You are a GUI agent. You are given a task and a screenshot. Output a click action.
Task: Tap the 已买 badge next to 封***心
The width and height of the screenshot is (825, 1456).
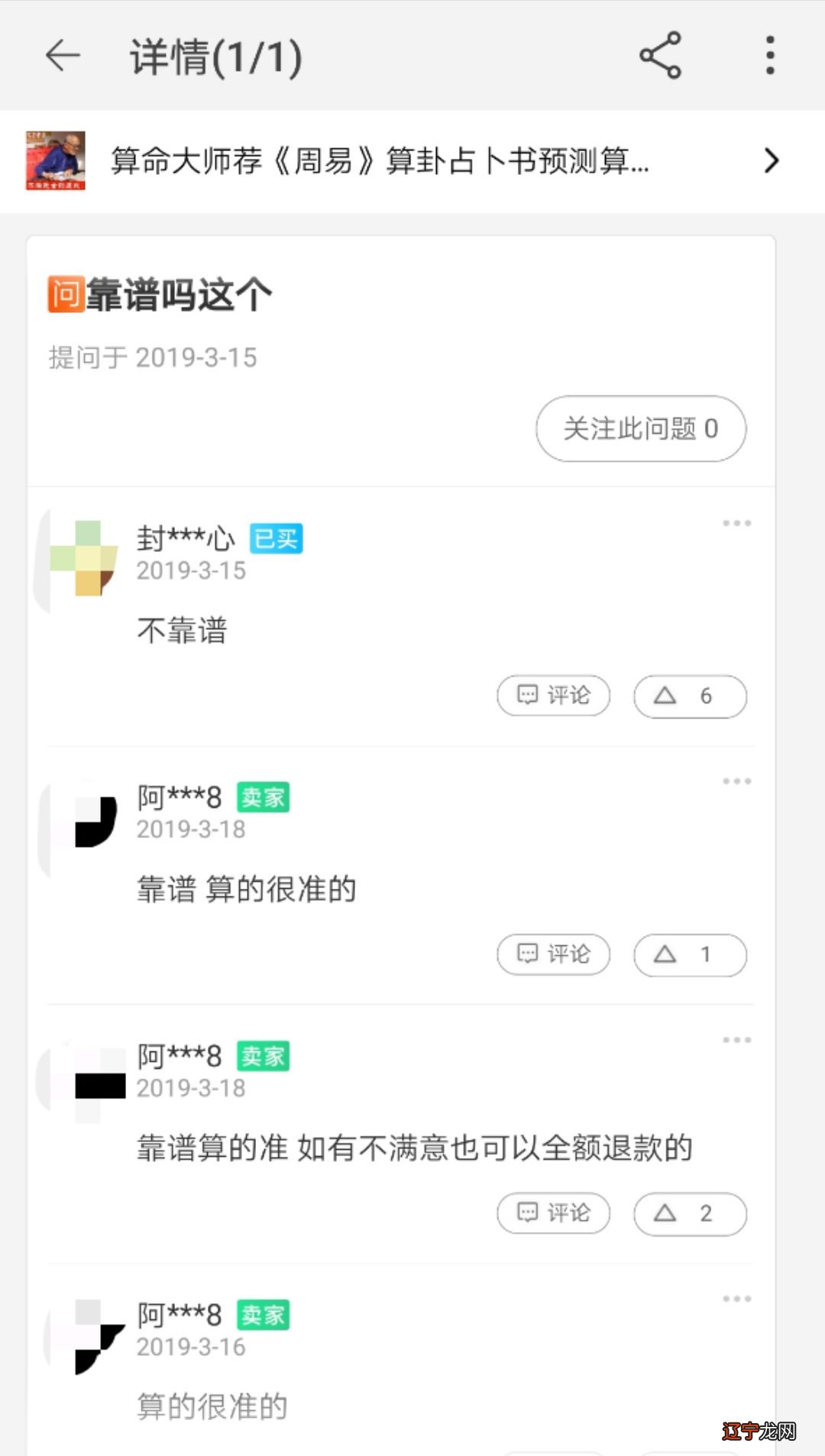point(275,538)
